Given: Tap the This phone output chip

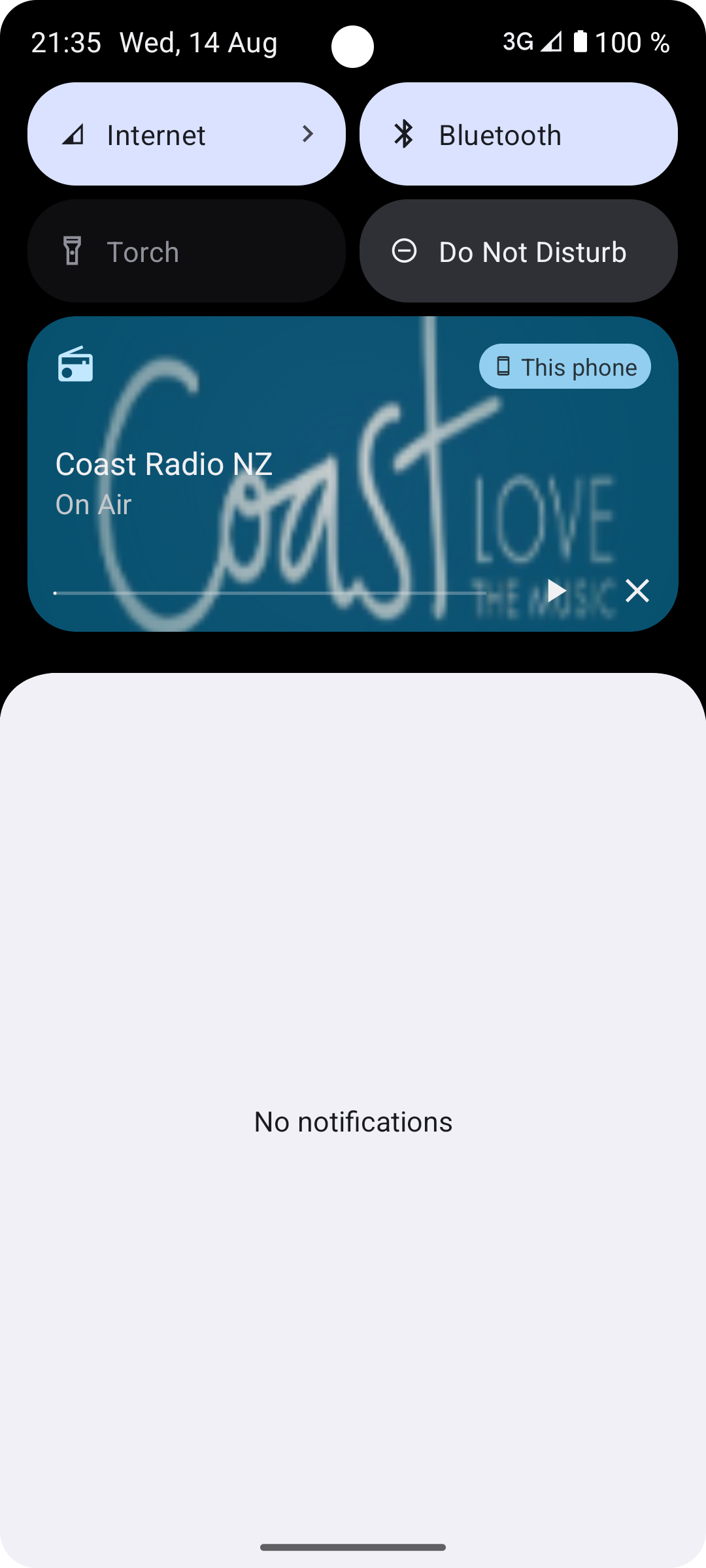Looking at the screenshot, I should [565, 367].
